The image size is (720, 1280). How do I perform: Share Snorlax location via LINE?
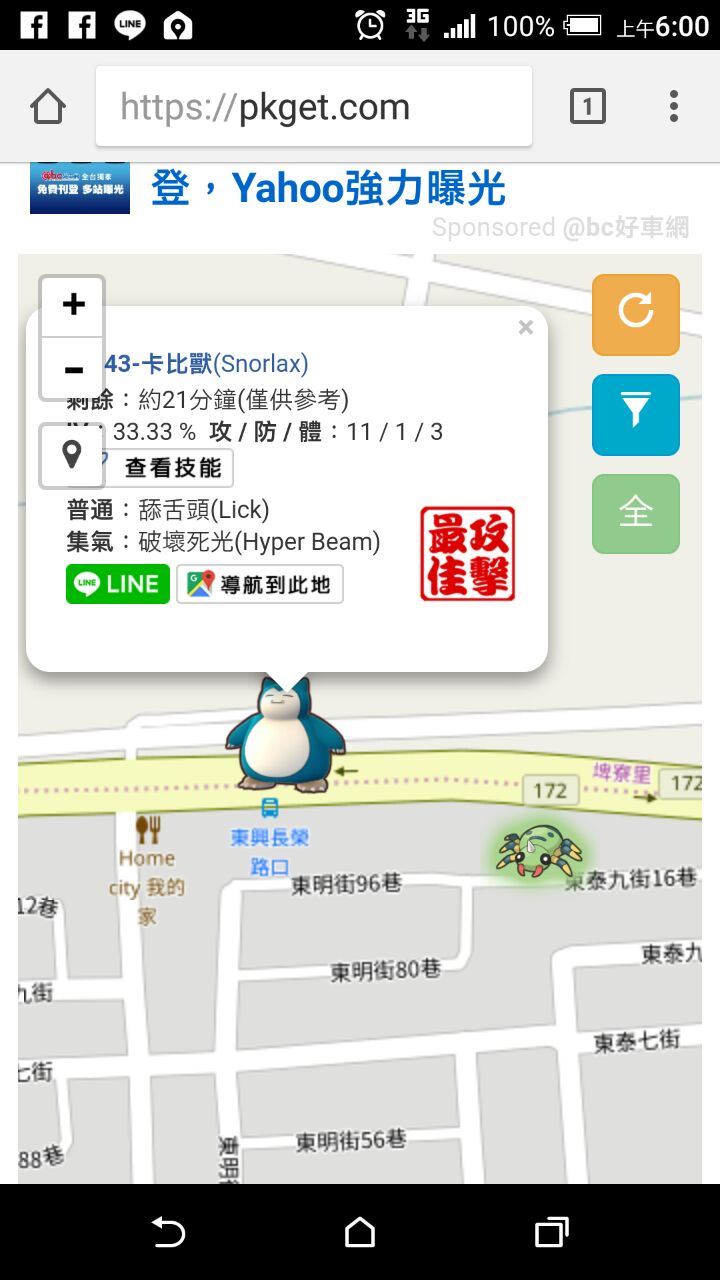[118, 584]
